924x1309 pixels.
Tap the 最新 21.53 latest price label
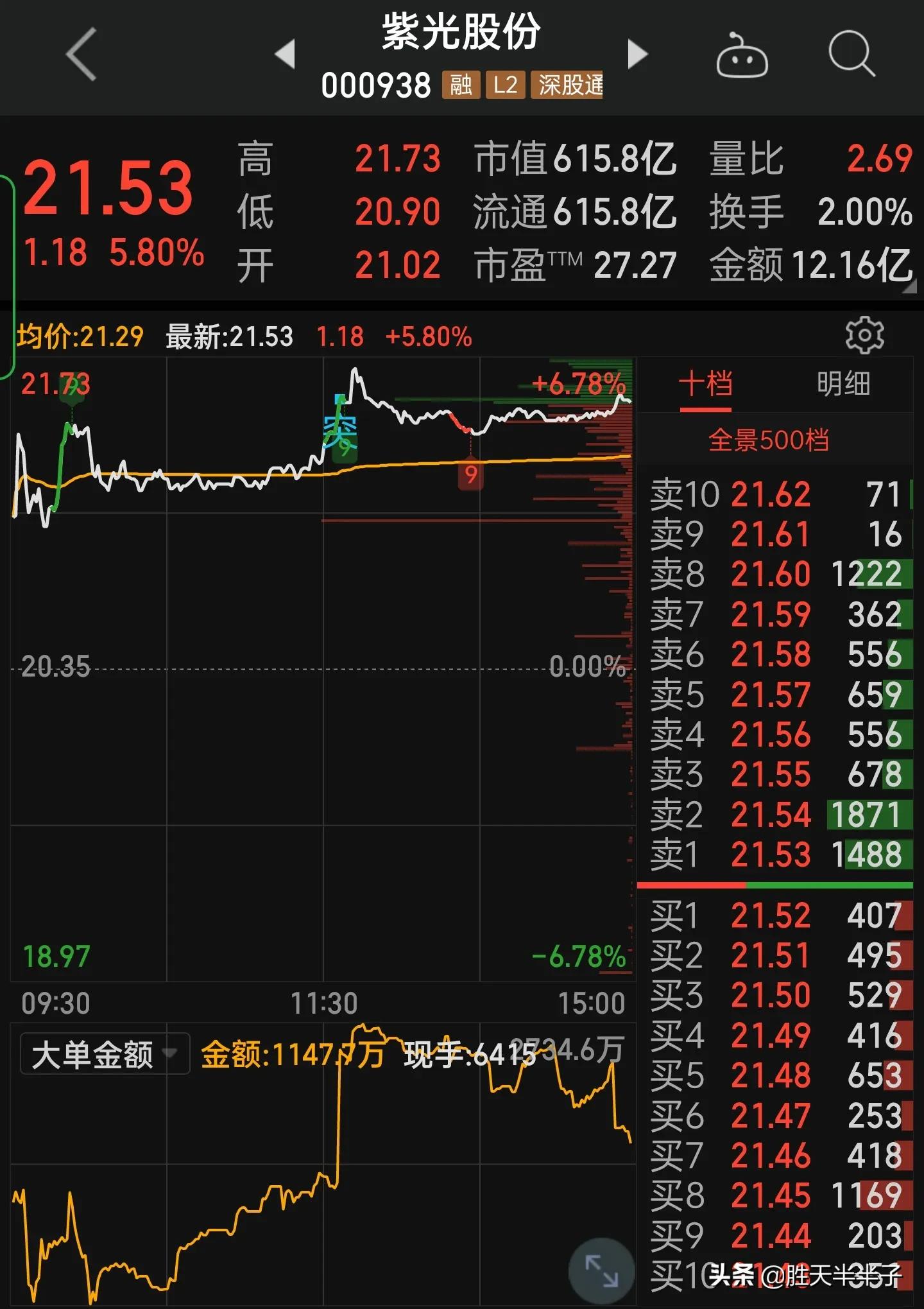pyautogui.click(x=230, y=335)
